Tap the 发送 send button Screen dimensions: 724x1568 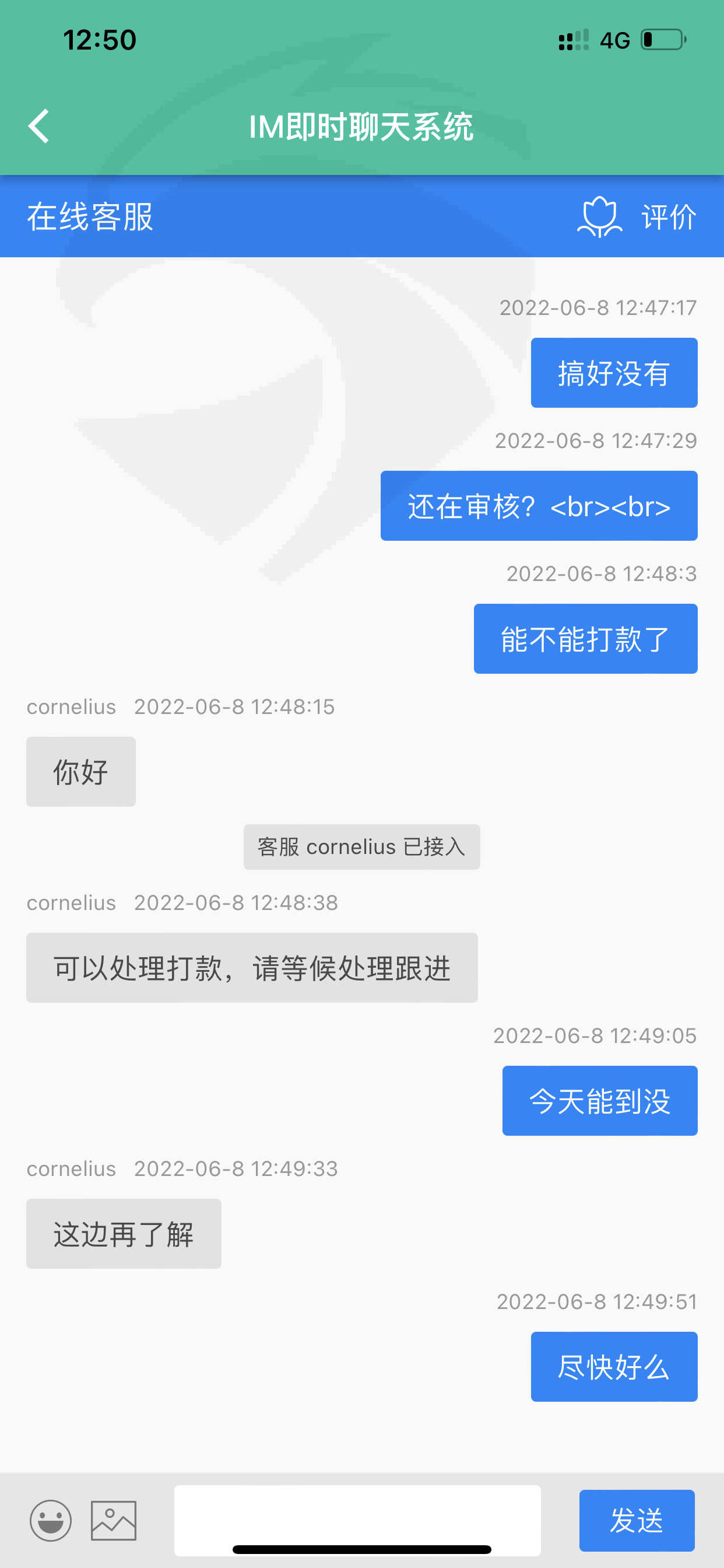coord(636,1520)
